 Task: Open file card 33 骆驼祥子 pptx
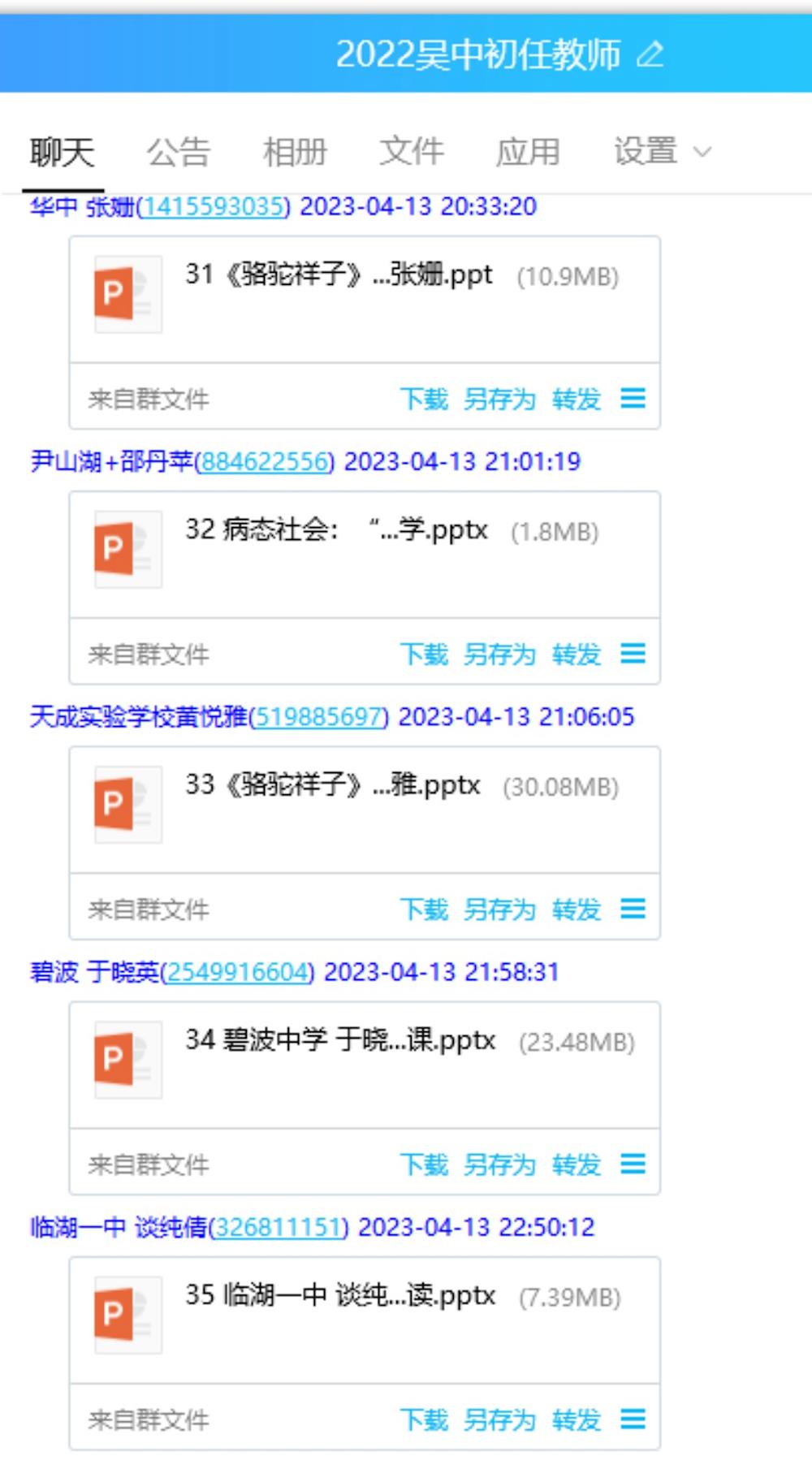pos(365,810)
